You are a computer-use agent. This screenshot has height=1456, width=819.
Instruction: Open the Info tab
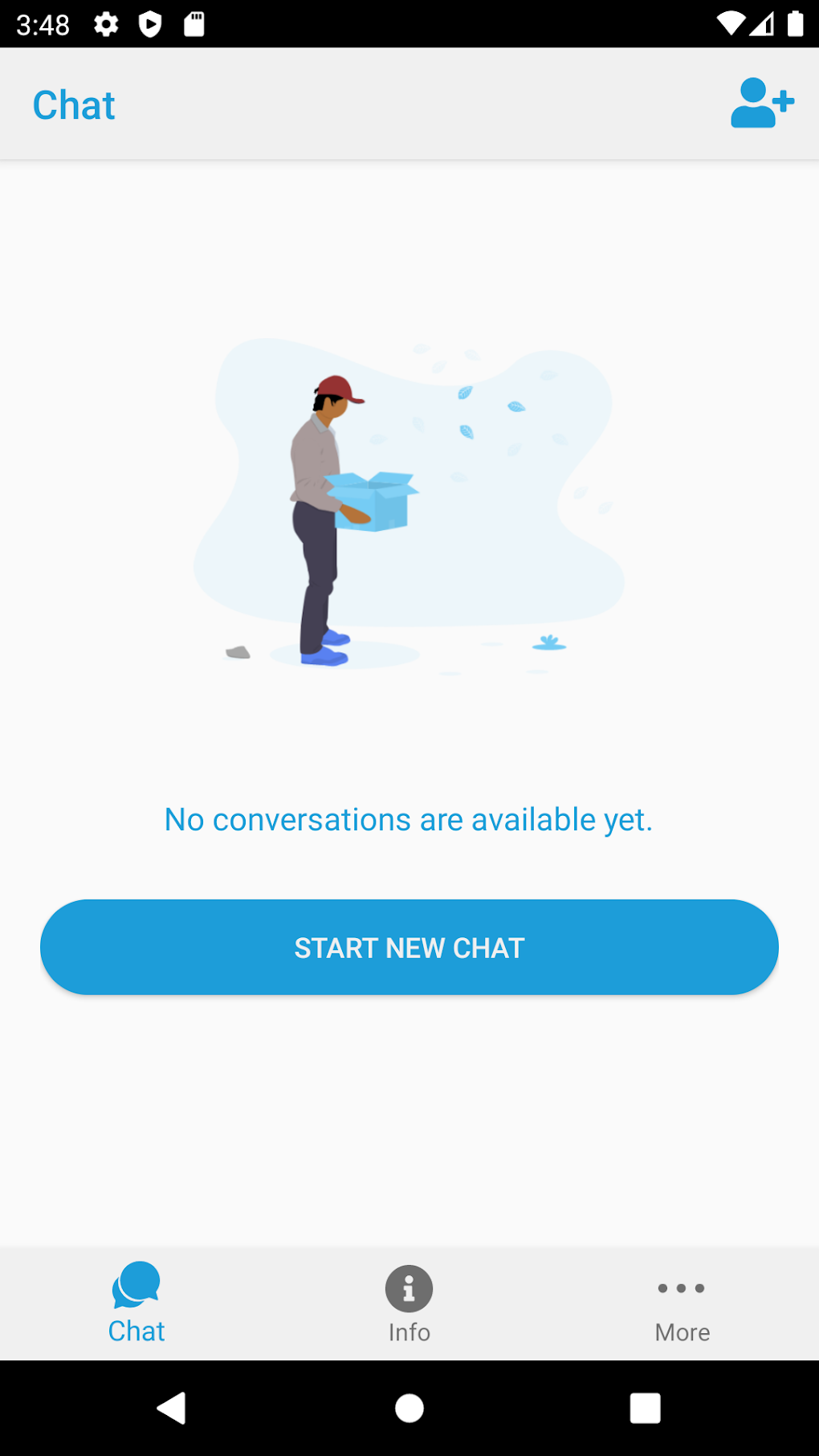pos(409,1303)
